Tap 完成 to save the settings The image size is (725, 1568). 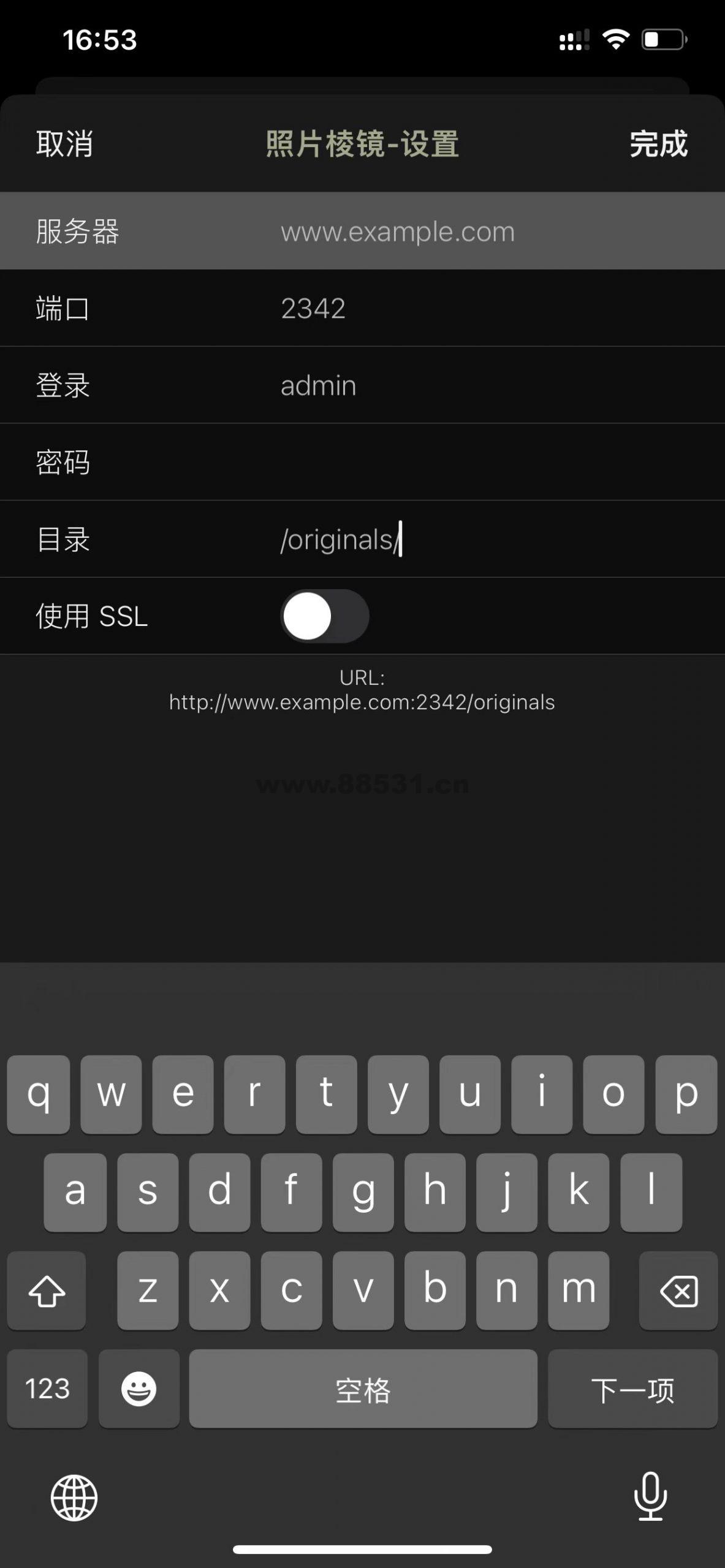[658, 145]
